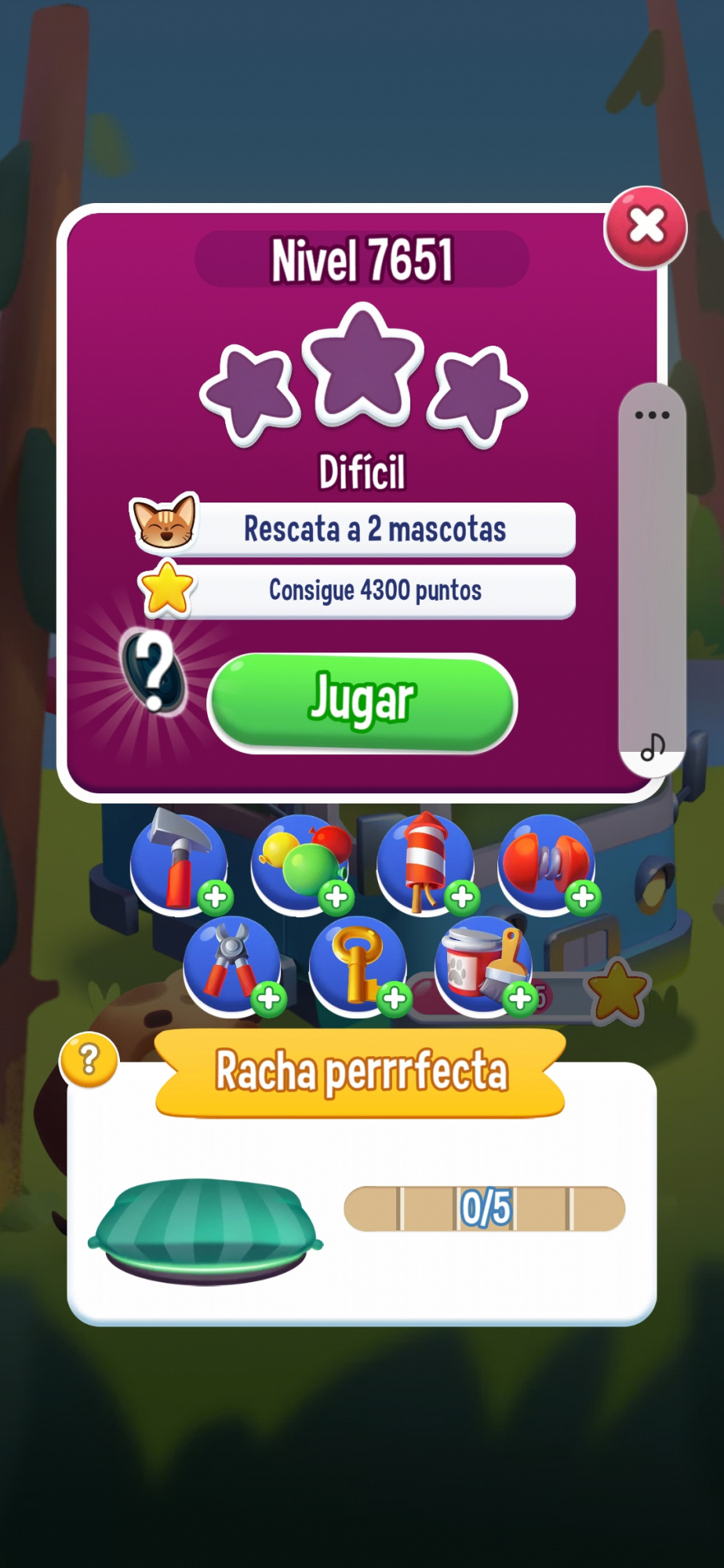The image size is (724, 1568).
Task: Close the Nivel 7651 dialog
Action: [x=646, y=227]
